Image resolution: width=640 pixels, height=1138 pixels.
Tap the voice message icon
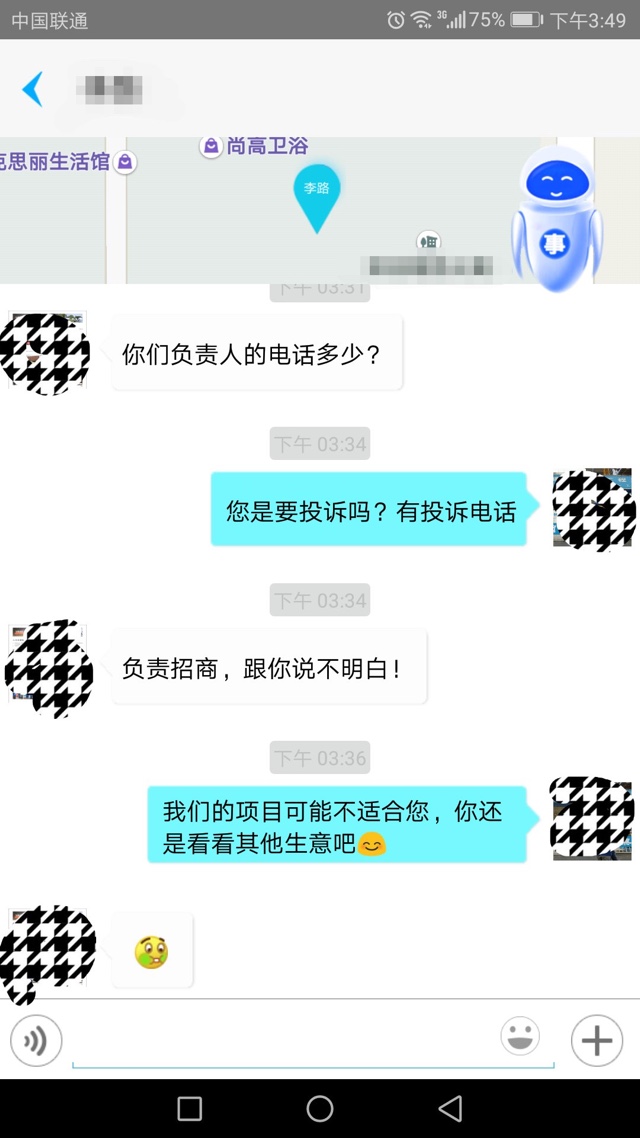(x=36, y=1041)
